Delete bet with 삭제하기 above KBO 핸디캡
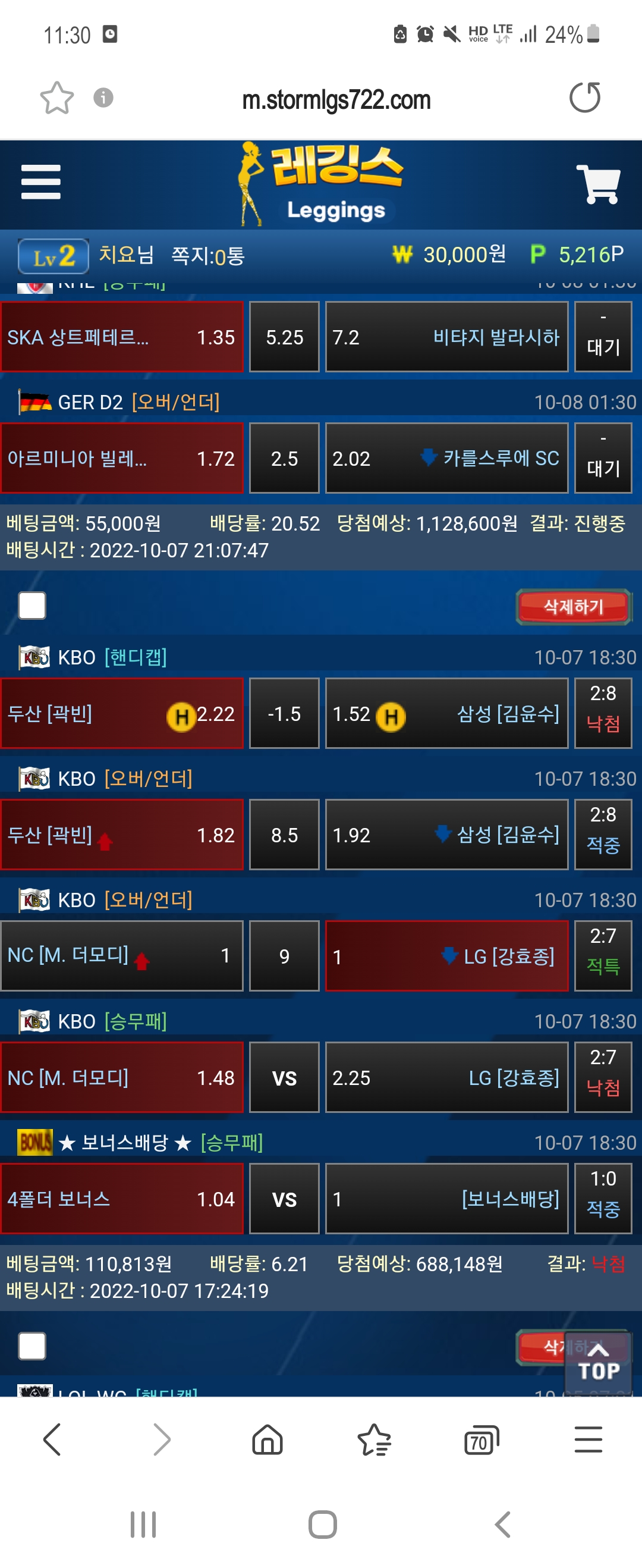 click(x=573, y=606)
